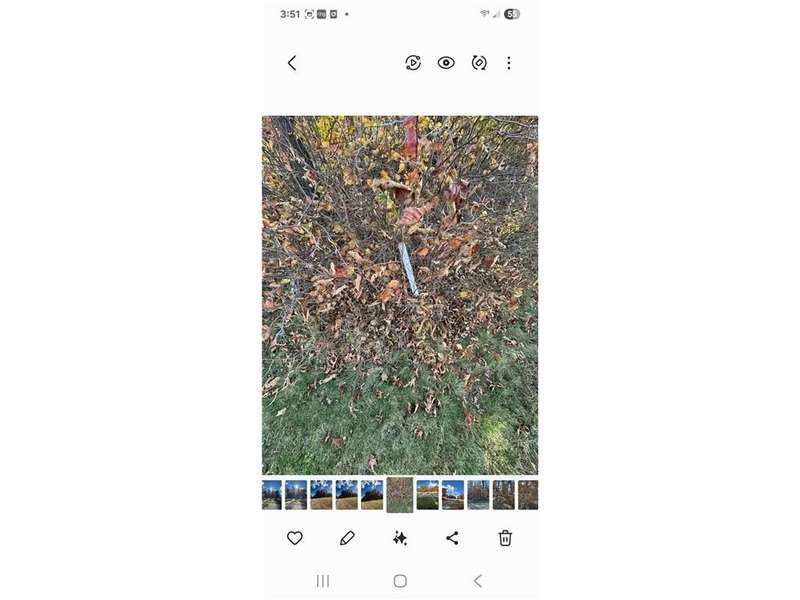Viewport: 800px width, 600px height.
Task: Play the motion photo clip
Action: pyautogui.click(x=413, y=63)
